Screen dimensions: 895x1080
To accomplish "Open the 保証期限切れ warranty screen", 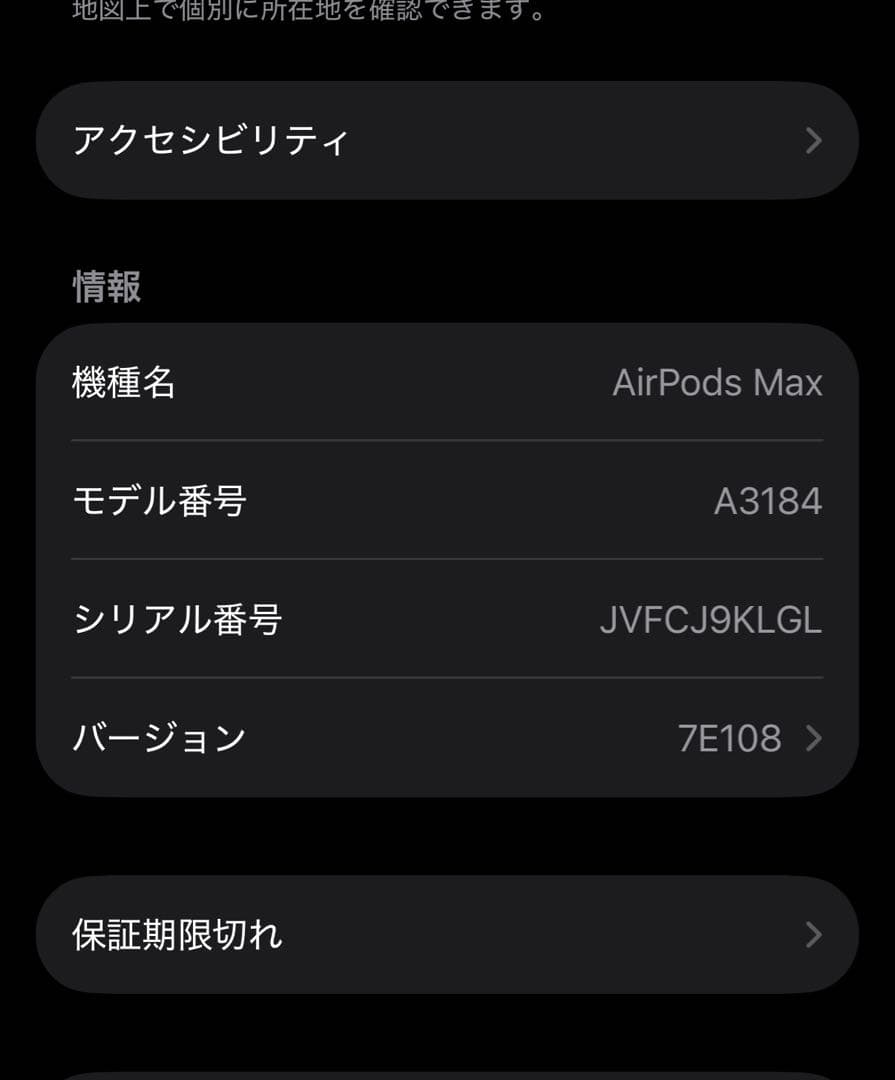I will [447, 934].
